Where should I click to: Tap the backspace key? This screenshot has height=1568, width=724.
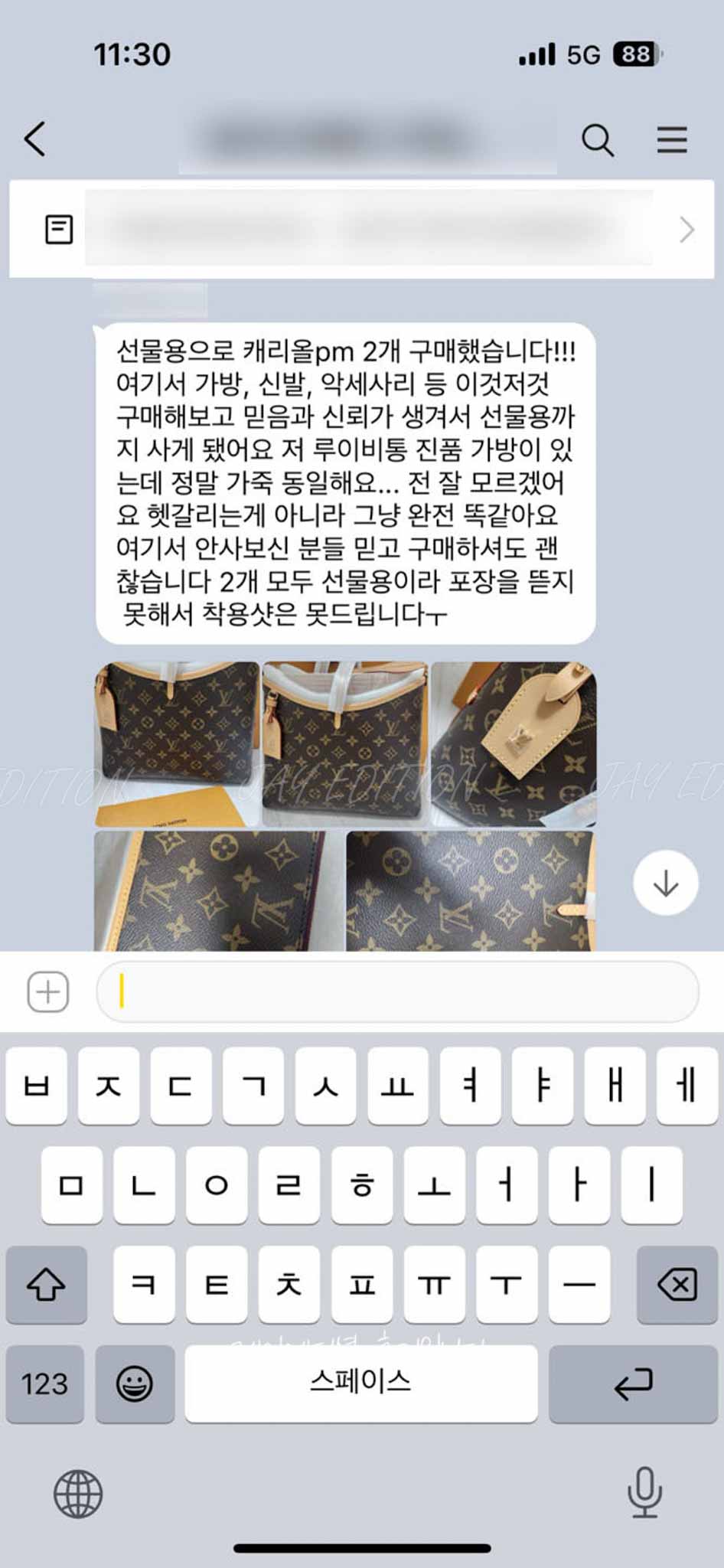pyautogui.click(x=677, y=1284)
